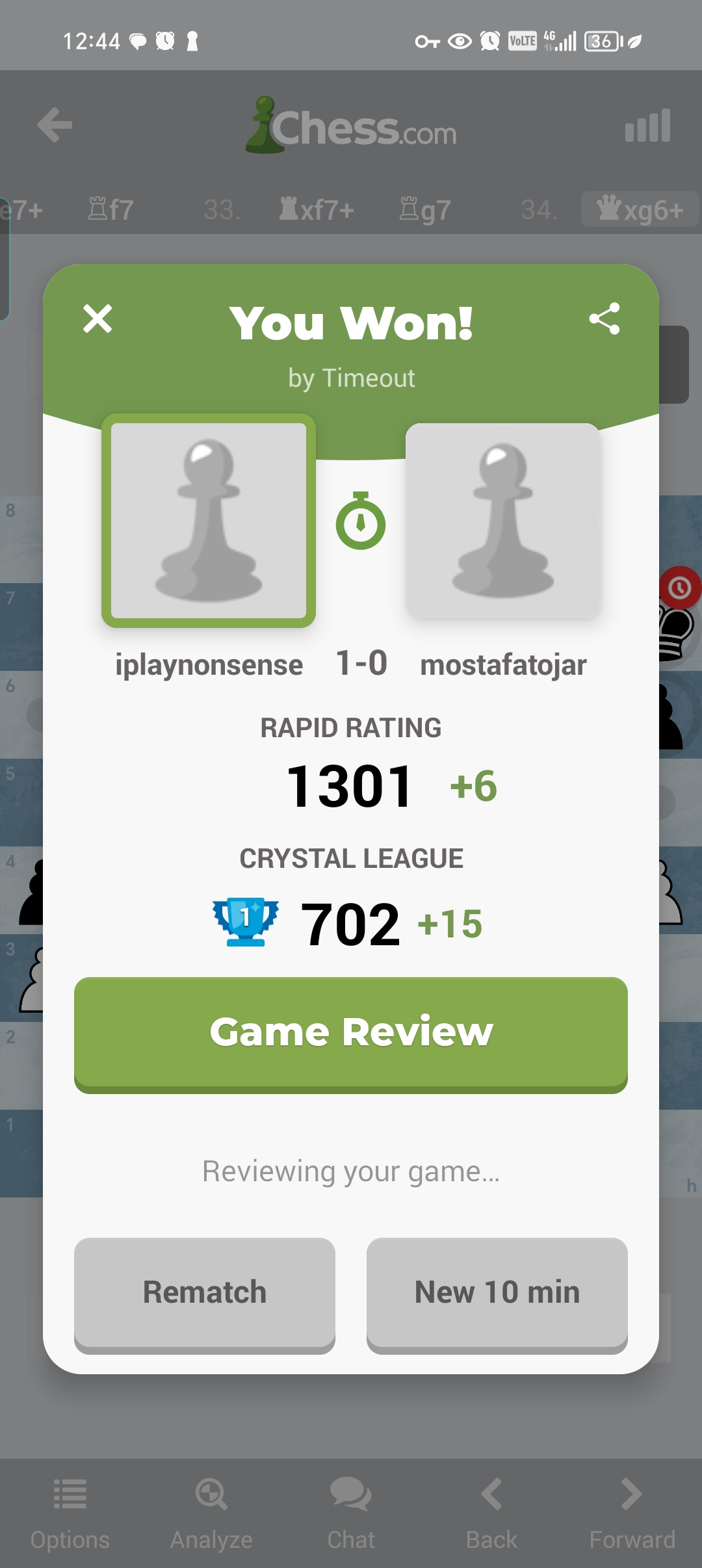Image resolution: width=702 pixels, height=1568 pixels.
Task: Open the Options menu
Action: click(x=70, y=1511)
